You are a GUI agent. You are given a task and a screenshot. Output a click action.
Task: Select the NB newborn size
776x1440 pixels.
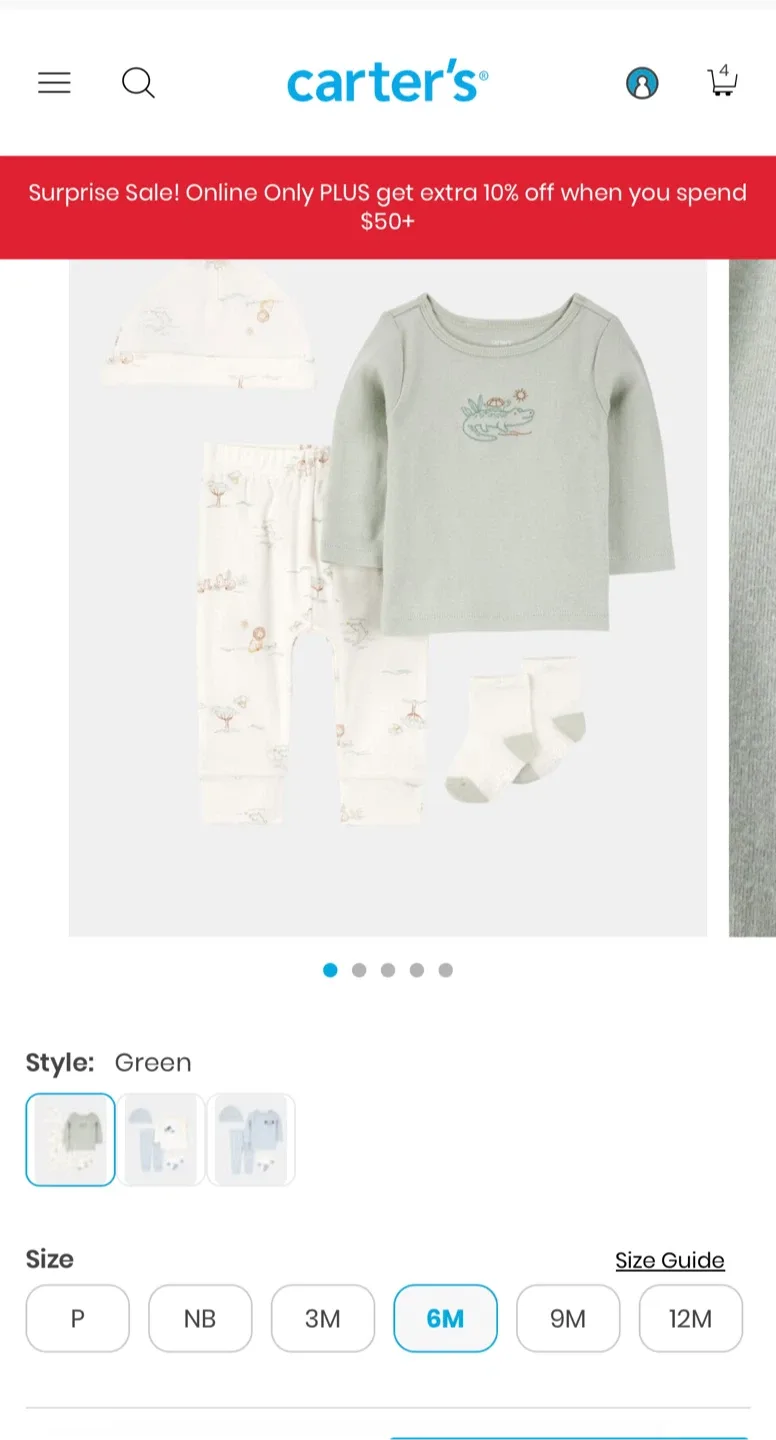pos(200,1318)
